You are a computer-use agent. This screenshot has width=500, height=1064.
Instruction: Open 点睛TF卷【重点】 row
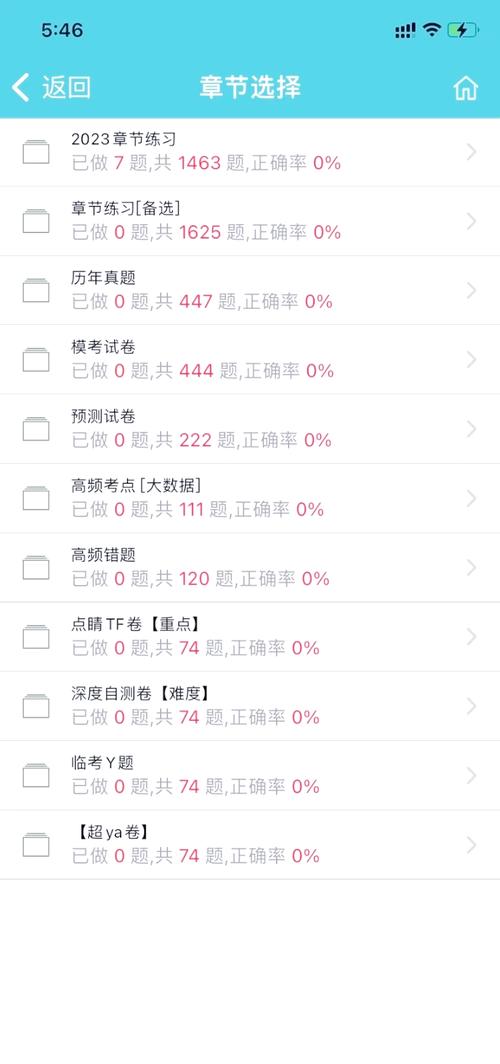click(x=250, y=636)
